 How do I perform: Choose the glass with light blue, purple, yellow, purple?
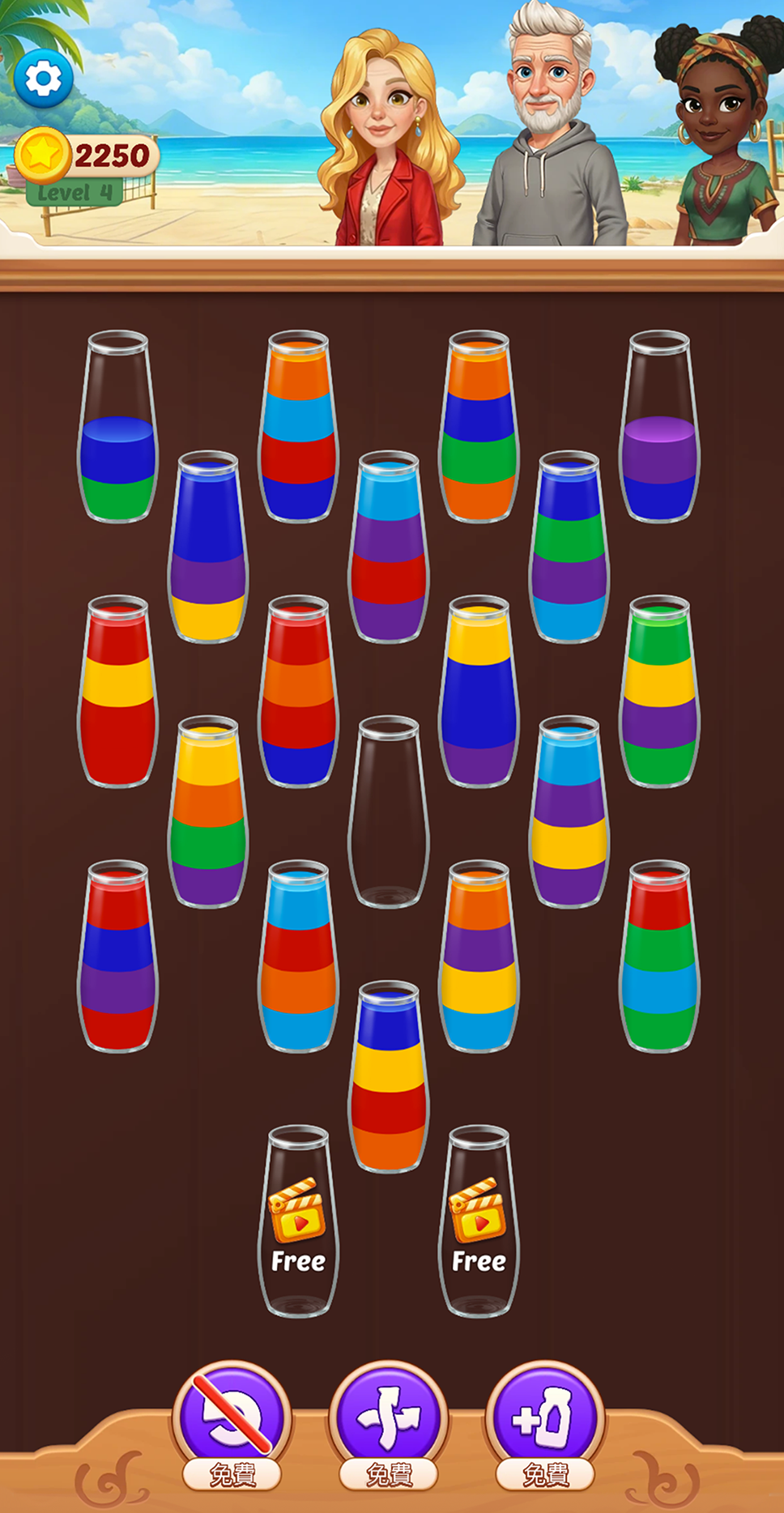(x=569, y=812)
